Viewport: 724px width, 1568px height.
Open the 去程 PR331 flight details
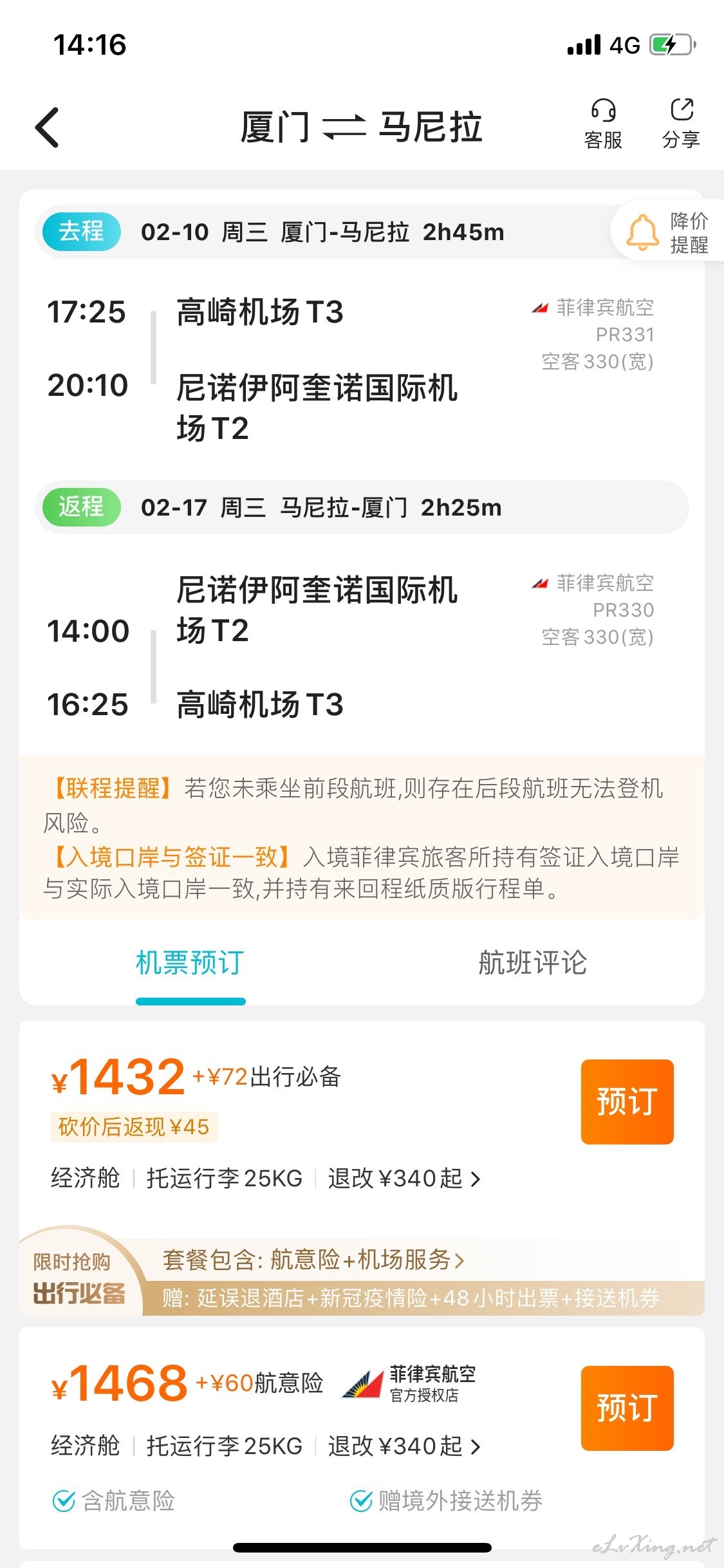click(x=362, y=367)
